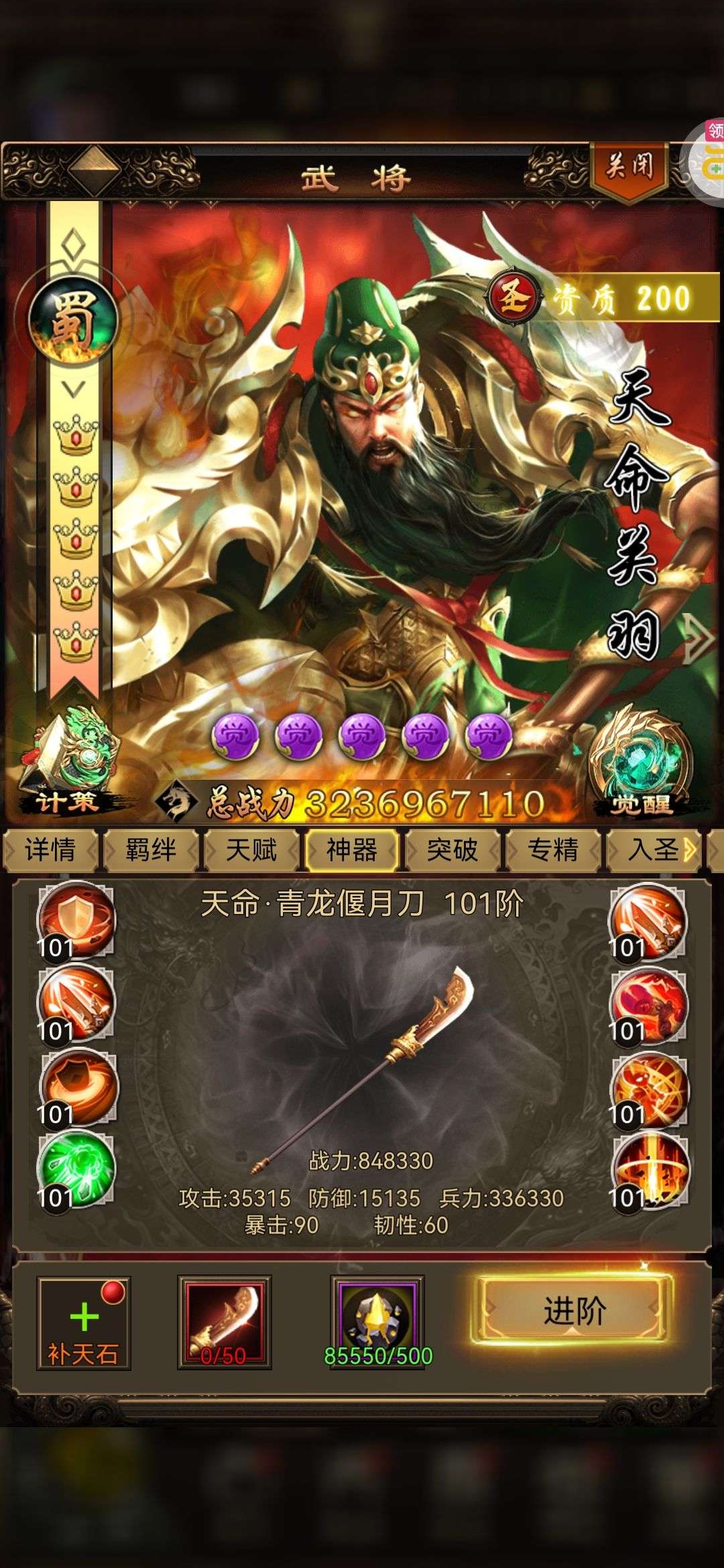Switch to the 羁绊 tab
Image resolution: width=724 pixels, height=1568 pixels.
point(151,850)
